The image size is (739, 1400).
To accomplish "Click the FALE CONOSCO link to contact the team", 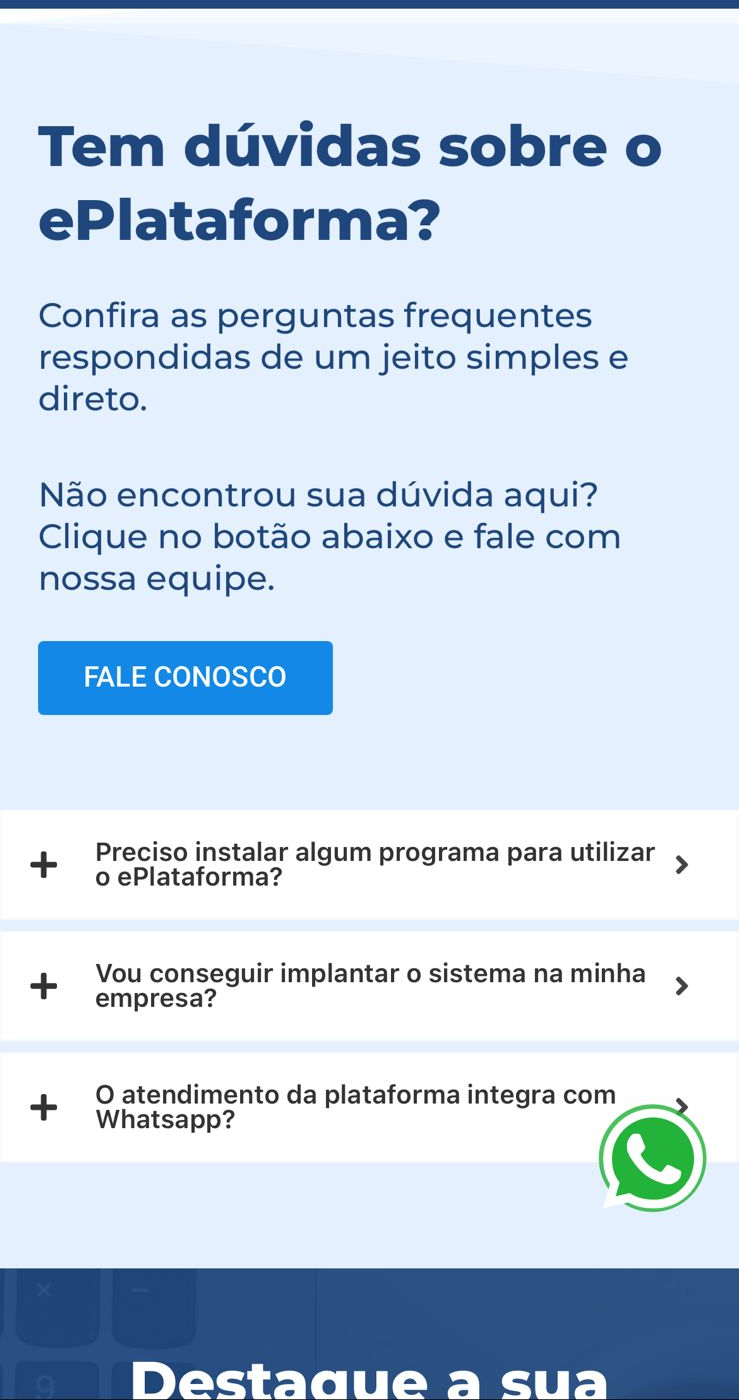I will coord(185,677).
